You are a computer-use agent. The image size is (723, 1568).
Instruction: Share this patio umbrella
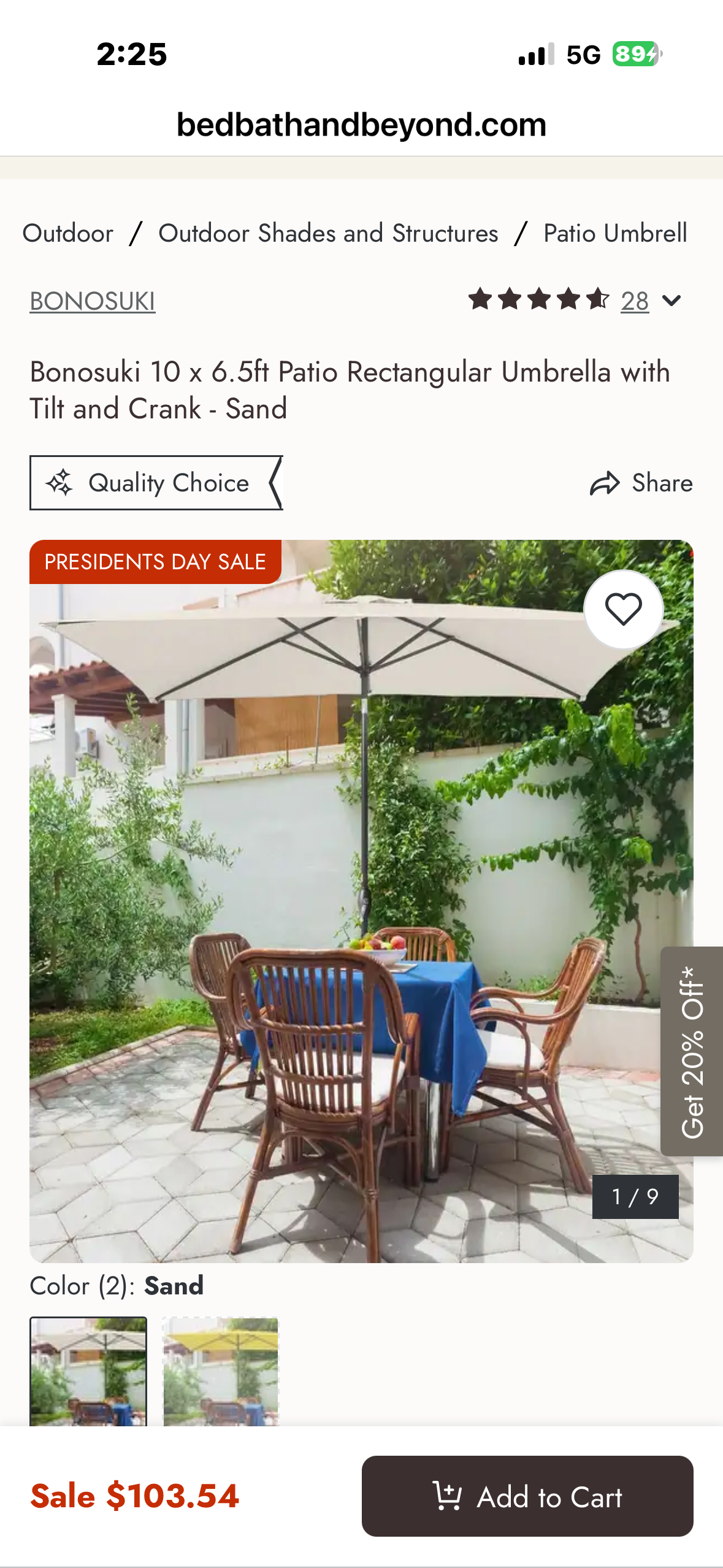tap(641, 483)
